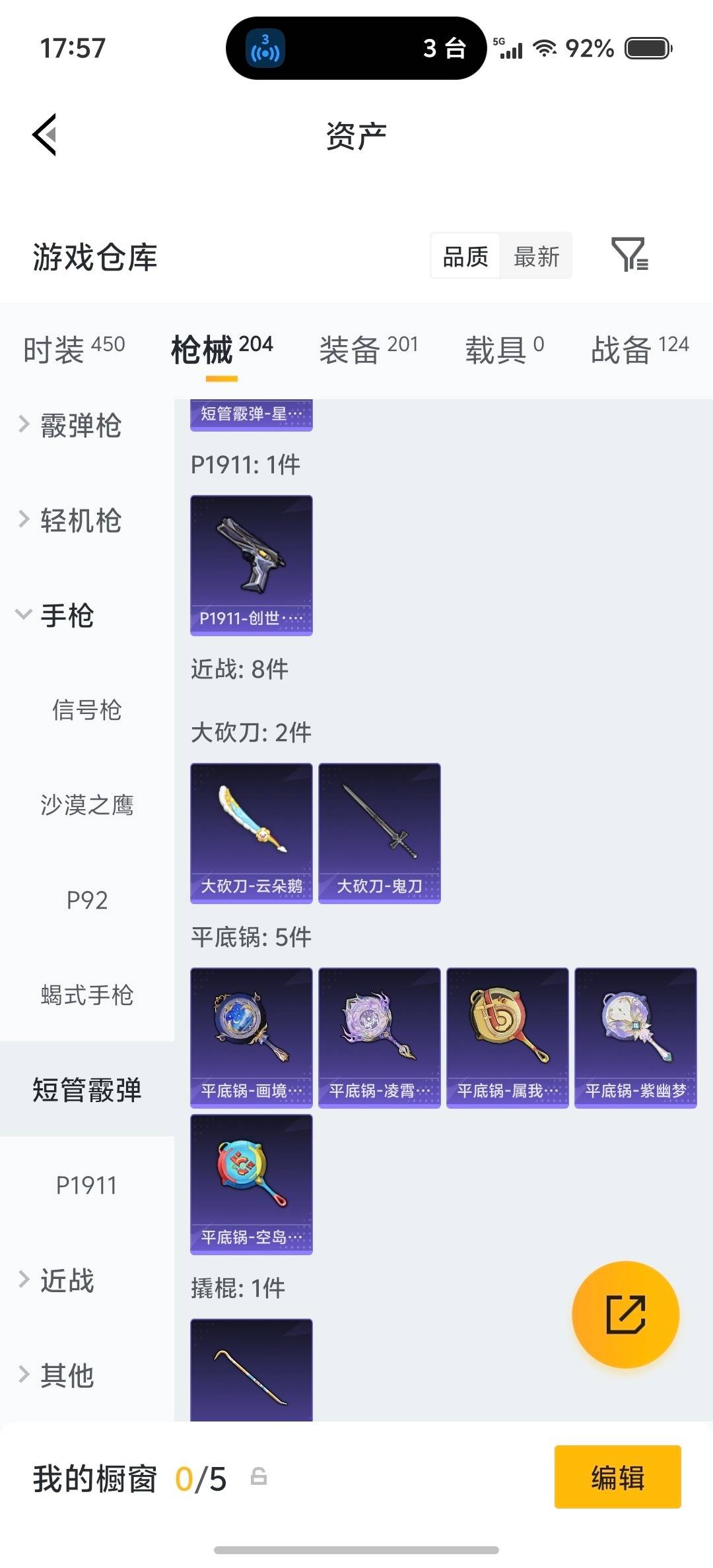Click the lock icon beside 我的橱窗
The height and width of the screenshot is (1568, 713).
click(257, 1479)
